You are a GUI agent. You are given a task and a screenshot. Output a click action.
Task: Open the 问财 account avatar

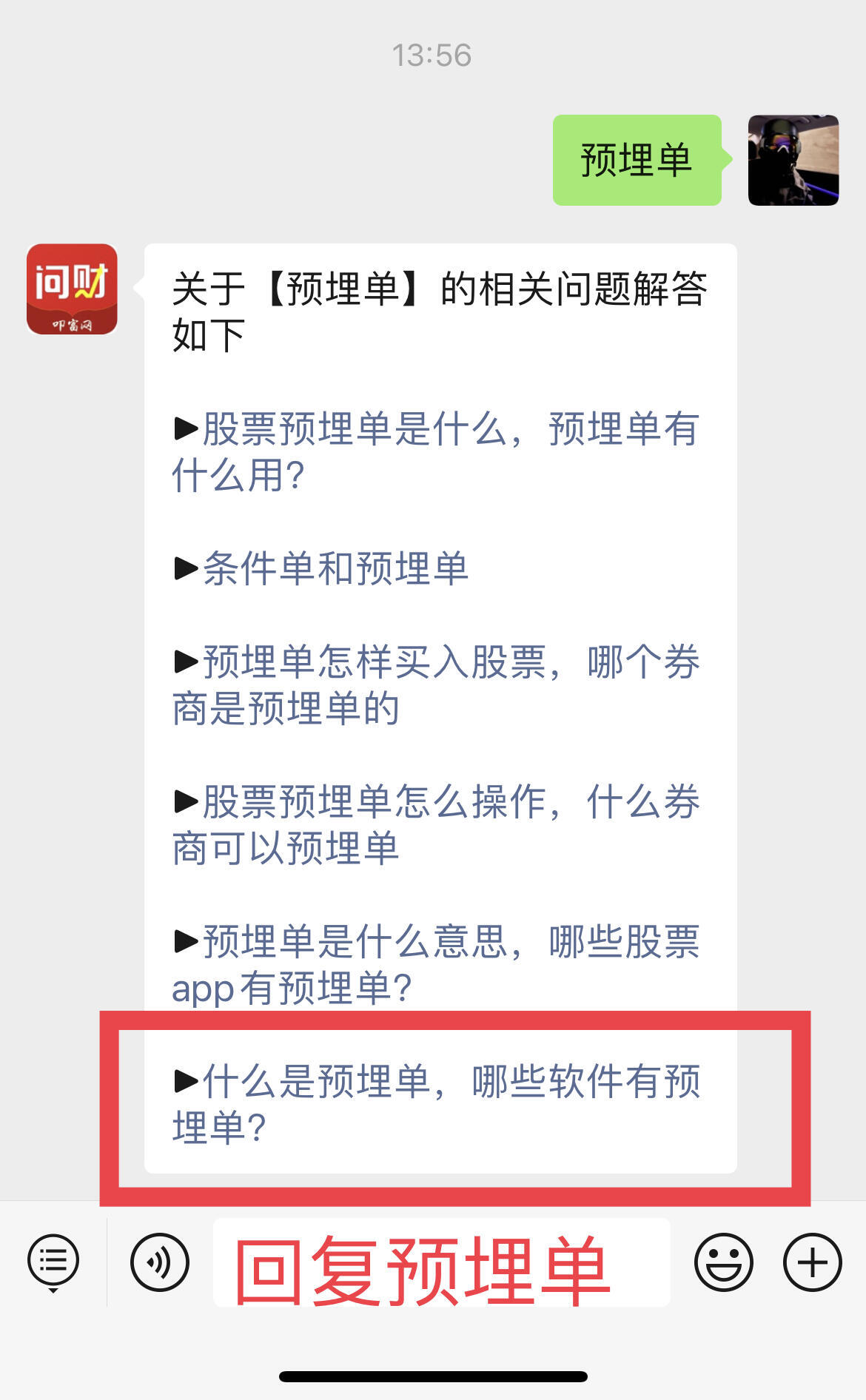tap(72, 289)
